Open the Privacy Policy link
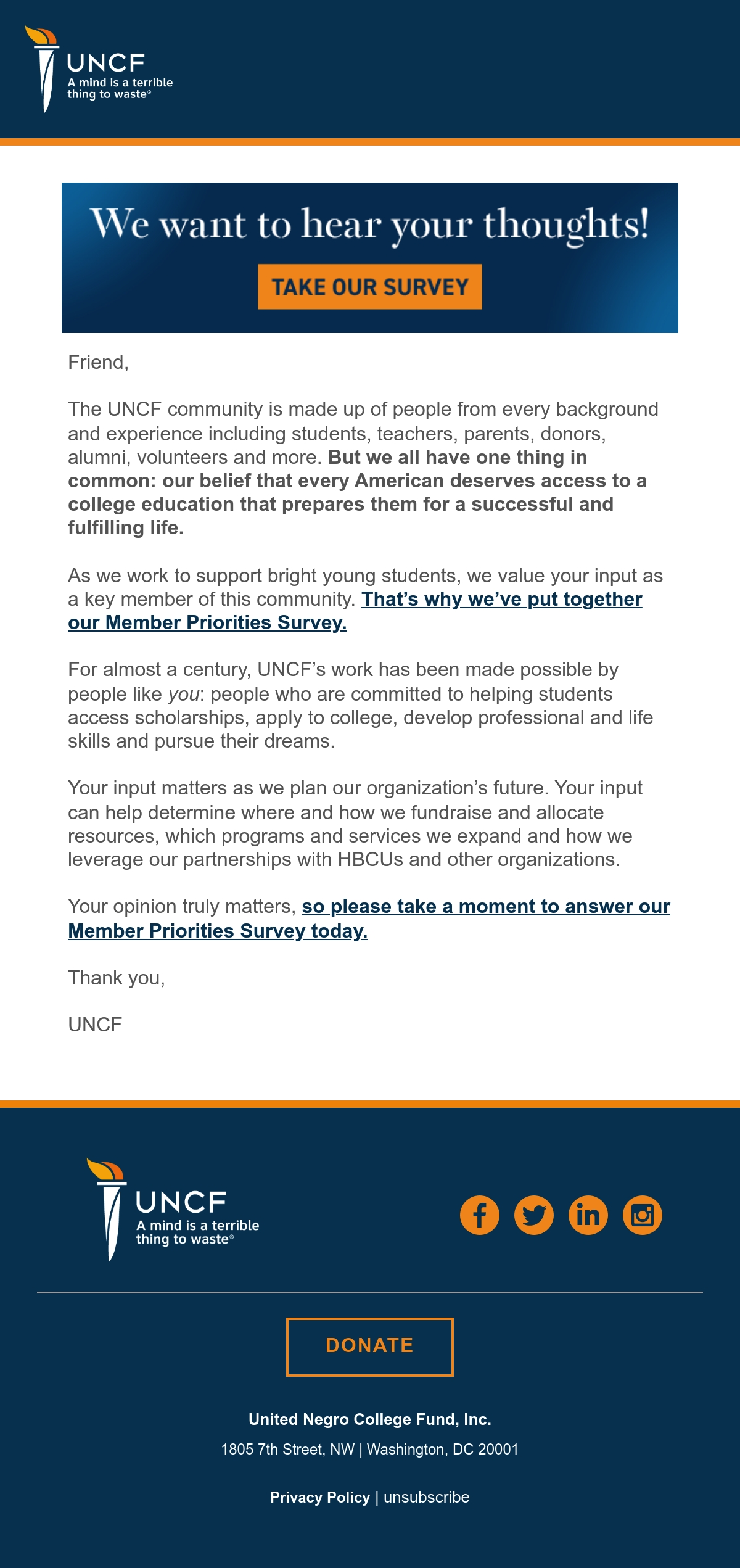The image size is (740, 1568). [x=320, y=1497]
